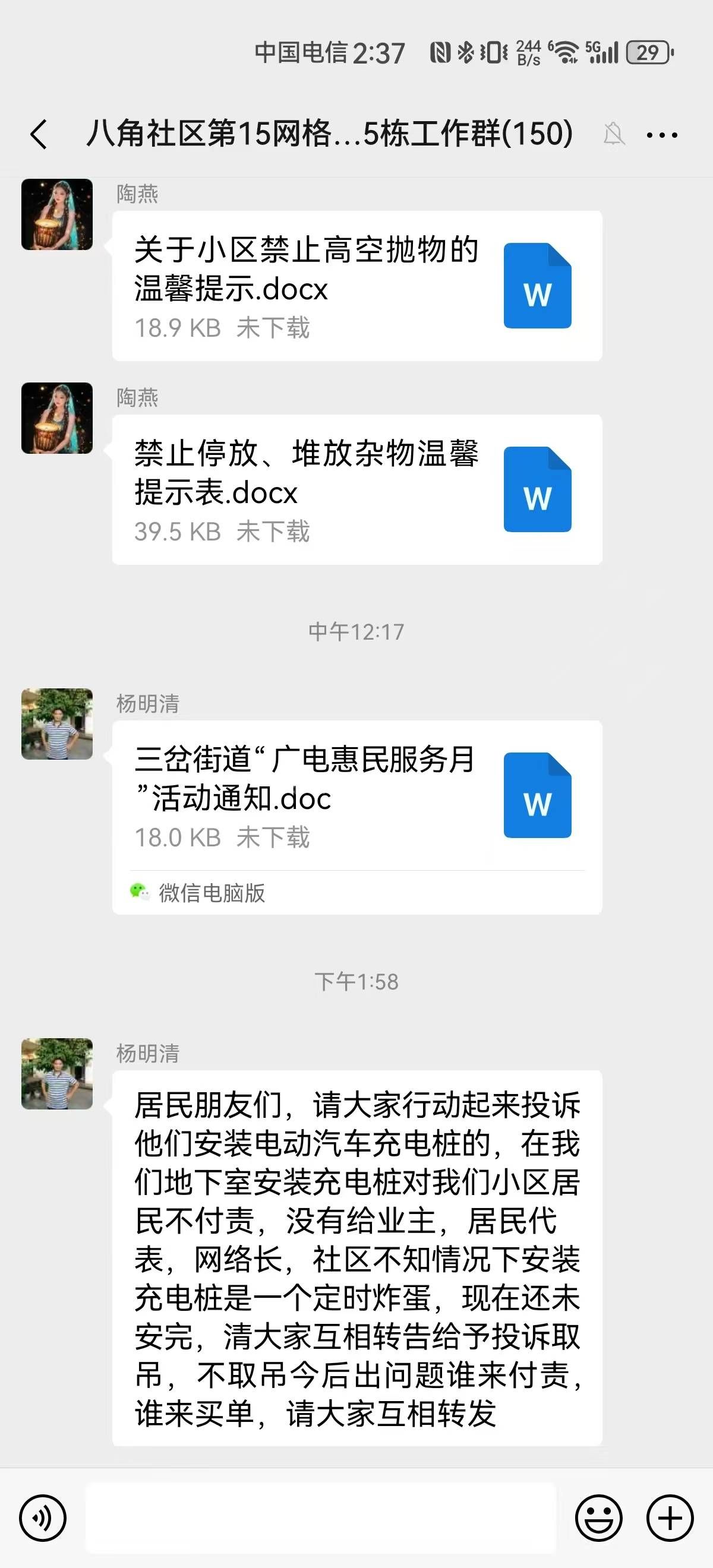This screenshot has width=713, height=1568.
Task: Focus the message text field
Action: [320, 1518]
